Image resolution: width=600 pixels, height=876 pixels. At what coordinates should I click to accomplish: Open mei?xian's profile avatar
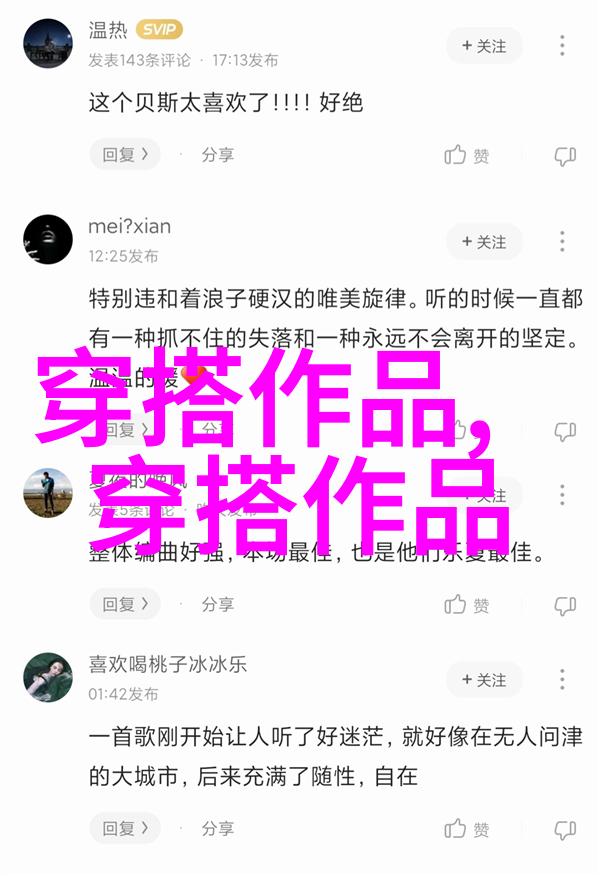pyautogui.click(x=48, y=240)
